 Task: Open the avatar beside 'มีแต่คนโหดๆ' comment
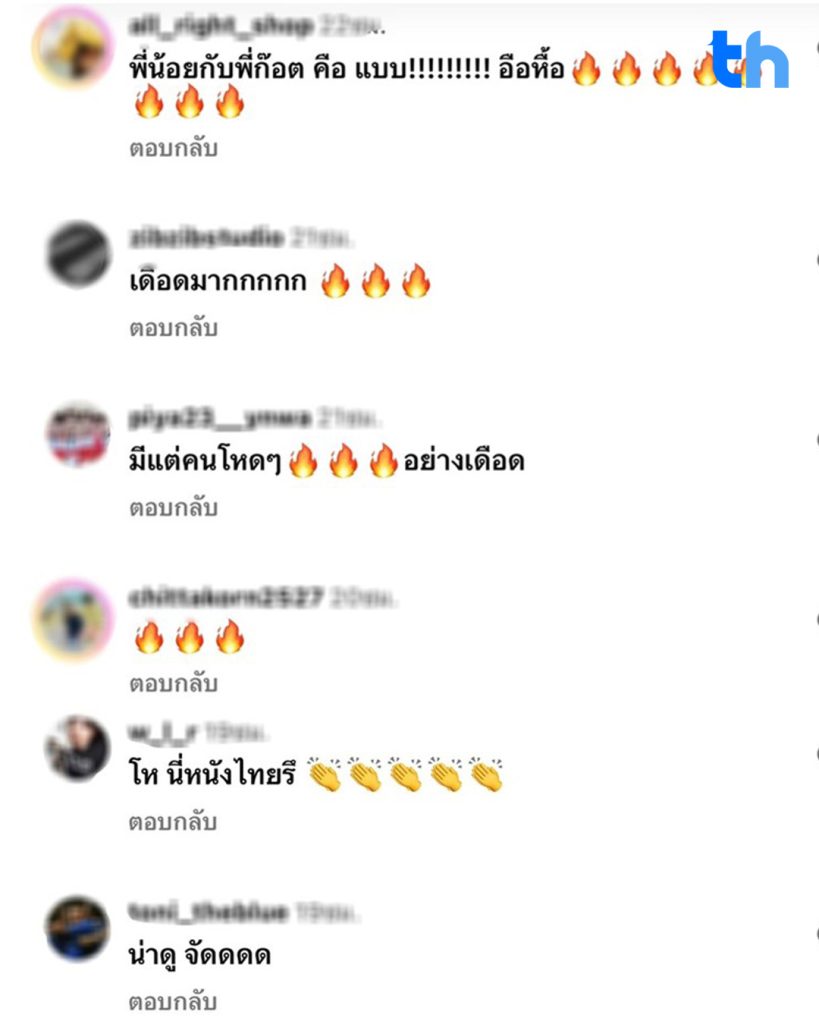coord(77,435)
